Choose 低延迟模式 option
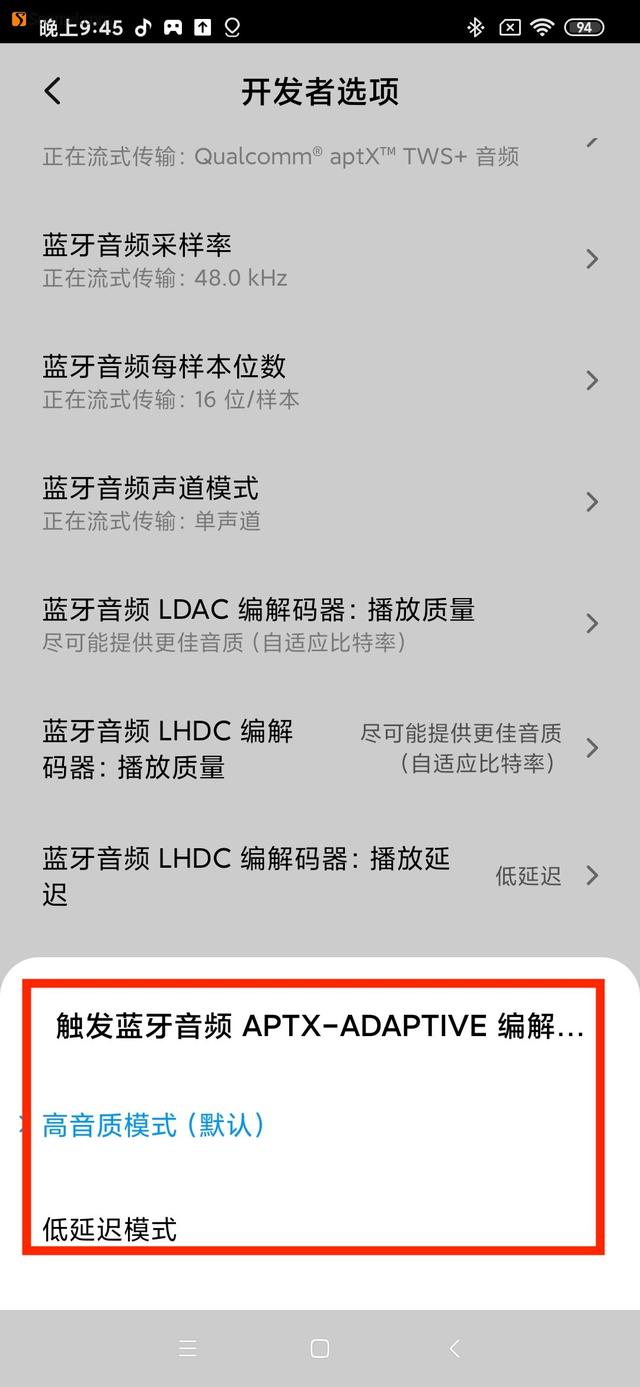The image size is (640, 1387). pos(110,1229)
